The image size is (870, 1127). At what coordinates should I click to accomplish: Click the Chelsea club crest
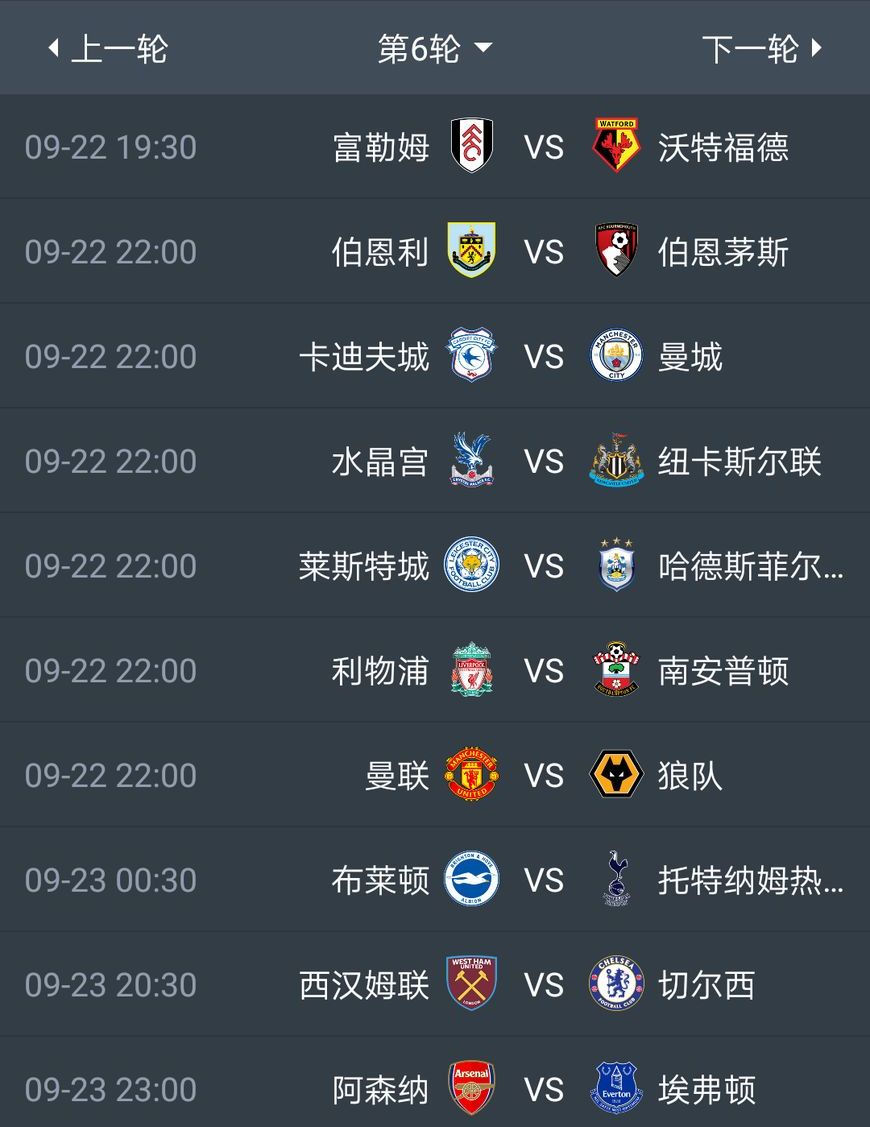(x=616, y=985)
